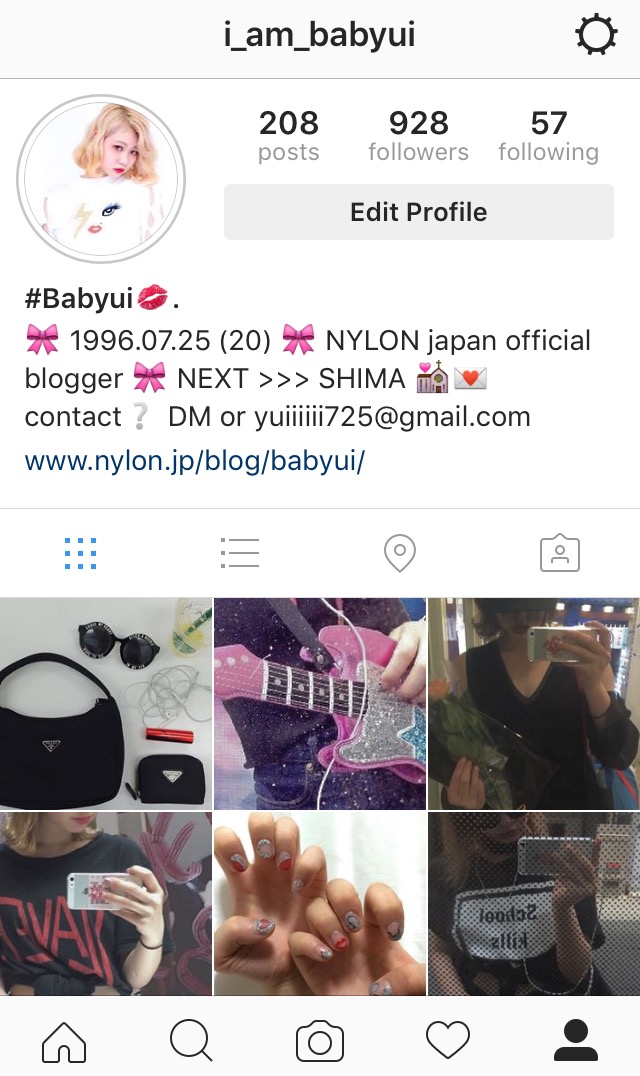Open the red graphic tee selfie post
Screen dimensions: 640x1076
click(x=106, y=903)
